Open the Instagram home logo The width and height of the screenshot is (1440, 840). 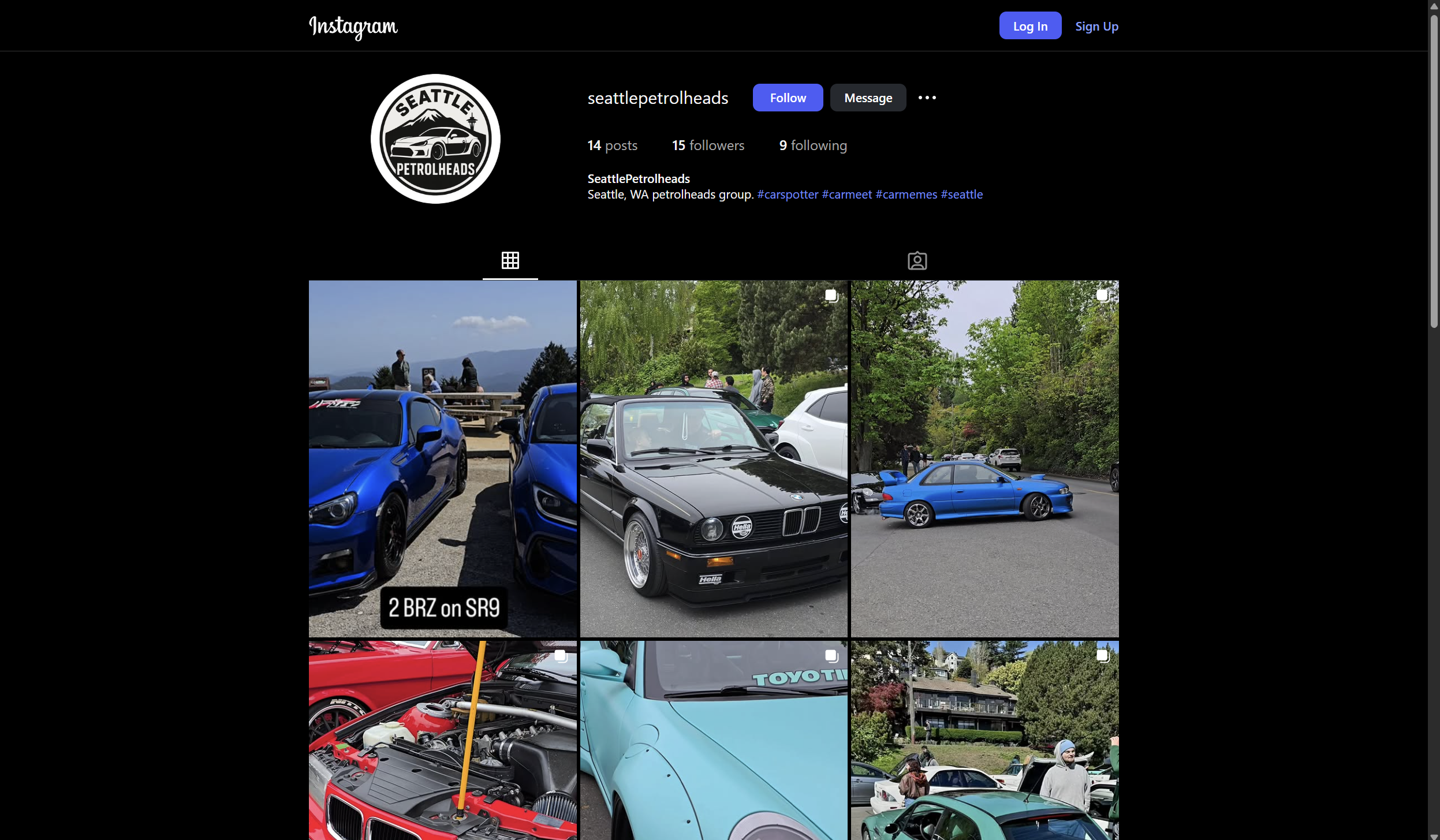pos(353,27)
